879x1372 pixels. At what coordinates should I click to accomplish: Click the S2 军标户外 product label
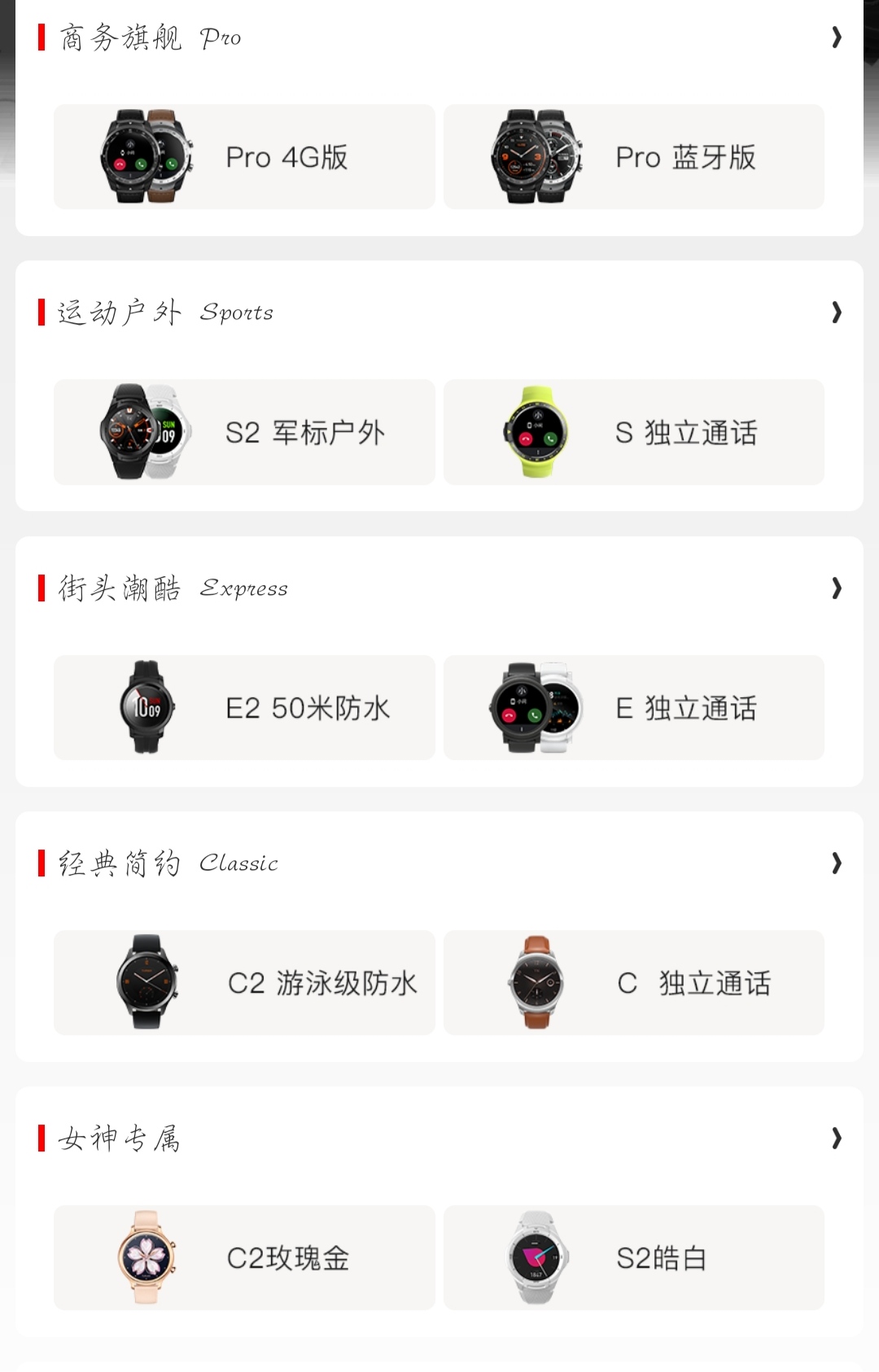(305, 432)
